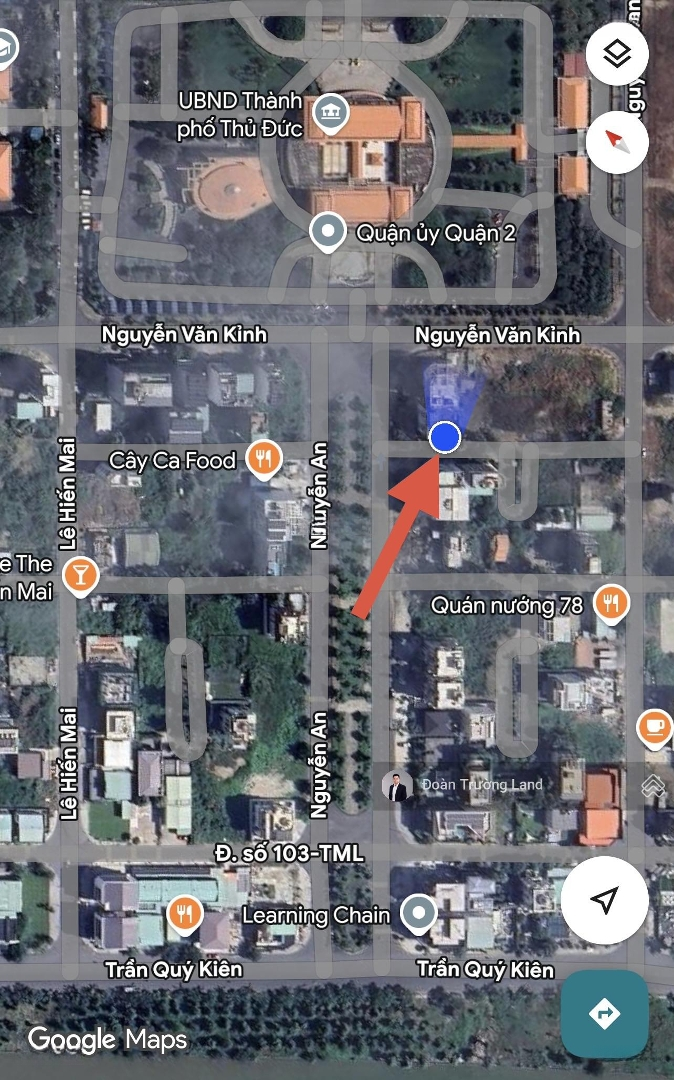Open the Đoàn Trương Land marker
Screen dimensions: 674x1080
[x=398, y=785]
